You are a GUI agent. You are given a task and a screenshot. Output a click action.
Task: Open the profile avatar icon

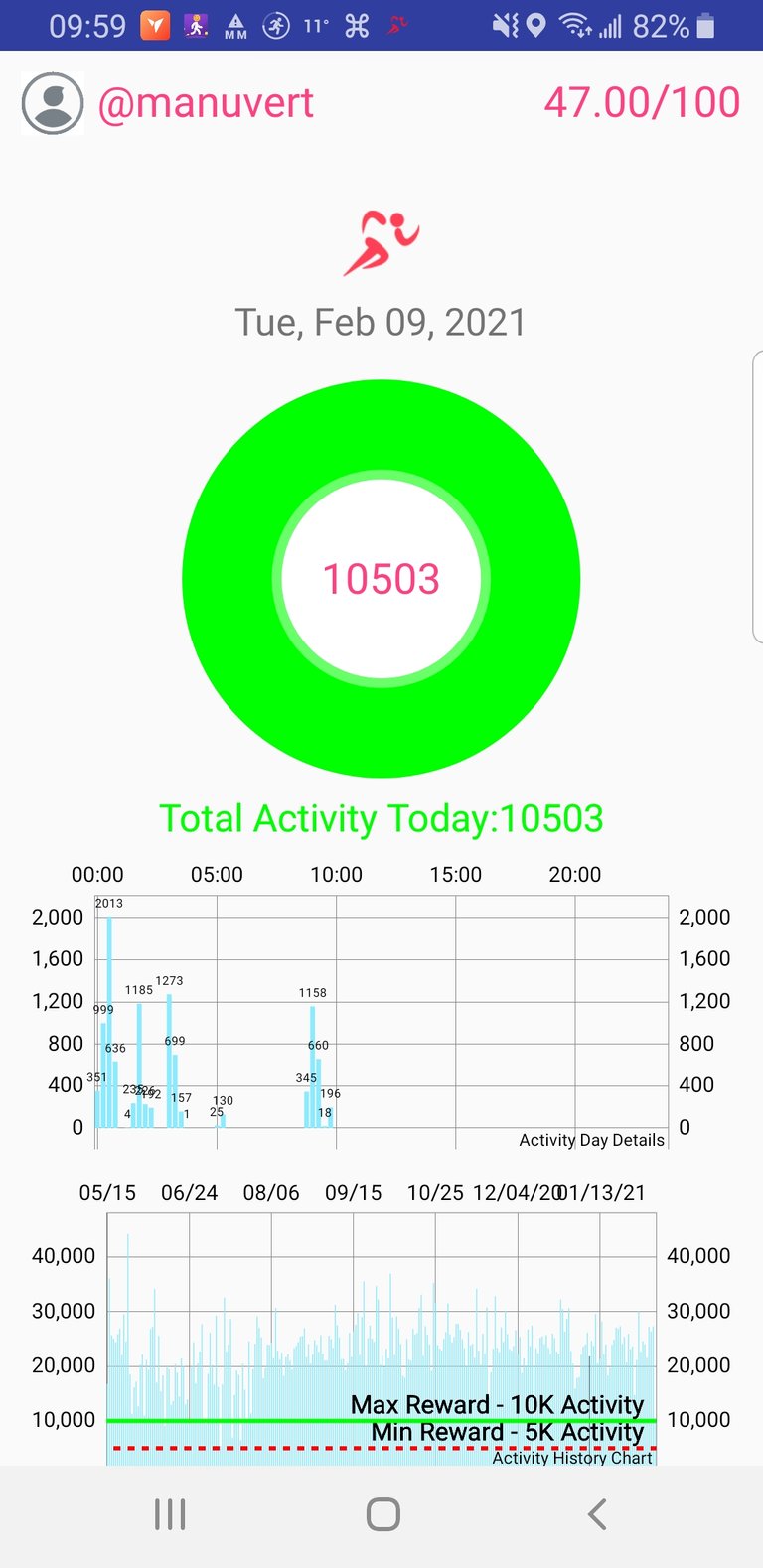pos(53,103)
